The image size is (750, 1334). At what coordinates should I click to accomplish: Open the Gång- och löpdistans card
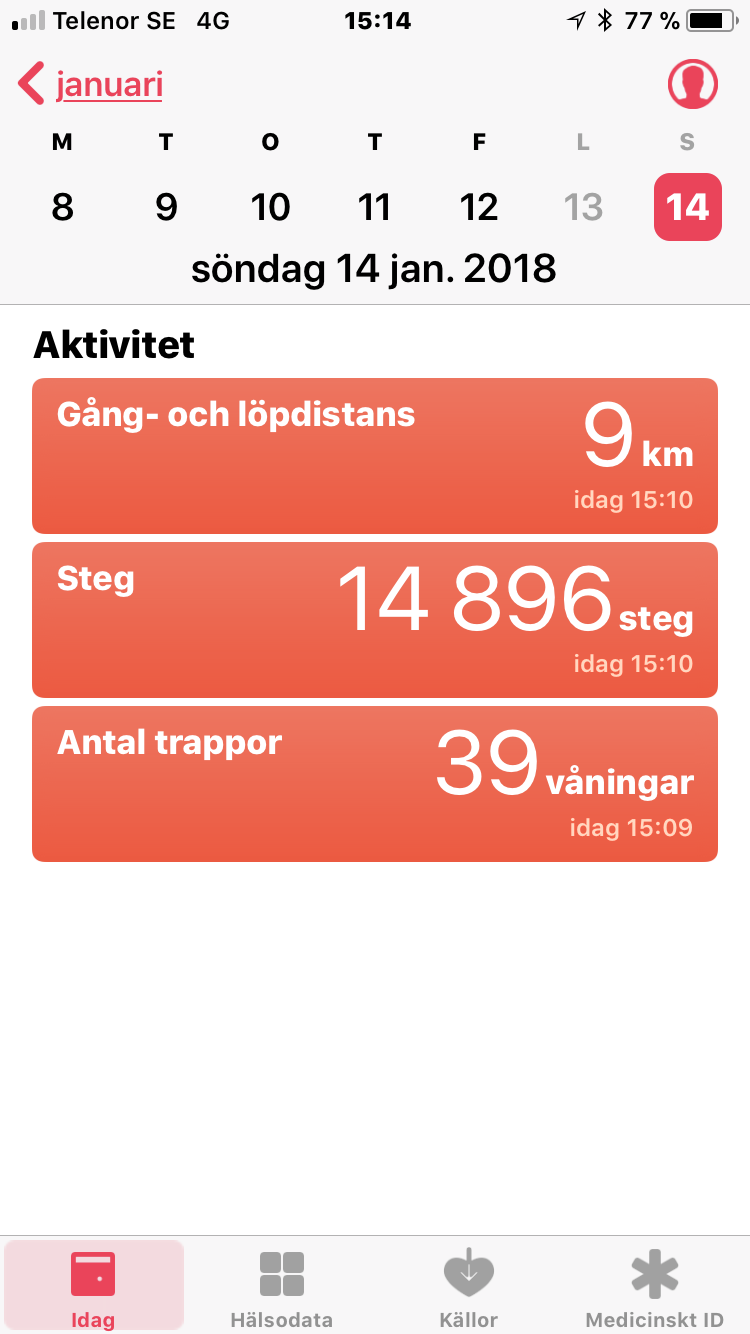[375, 456]
